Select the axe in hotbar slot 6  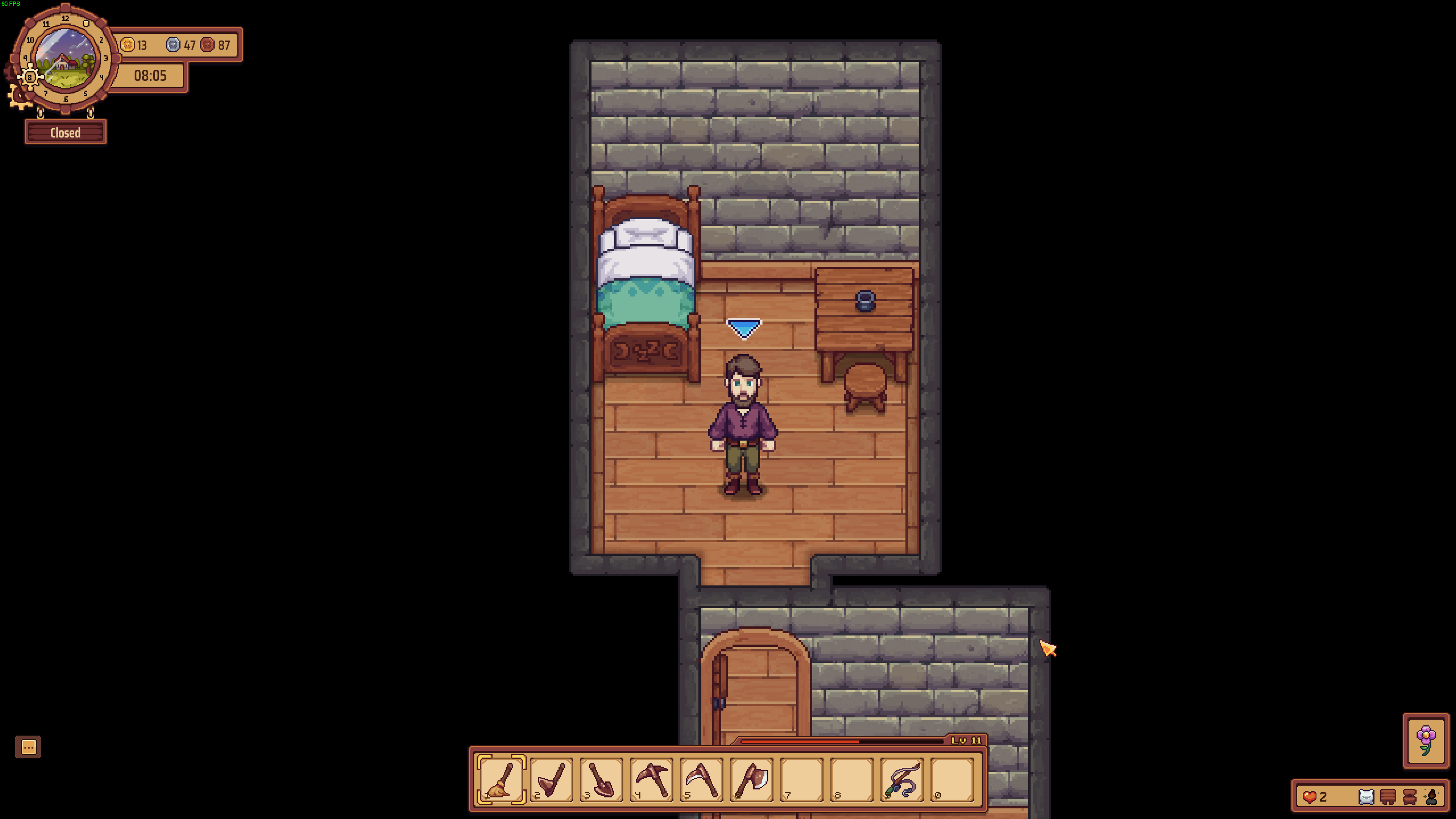click(751, 780)
